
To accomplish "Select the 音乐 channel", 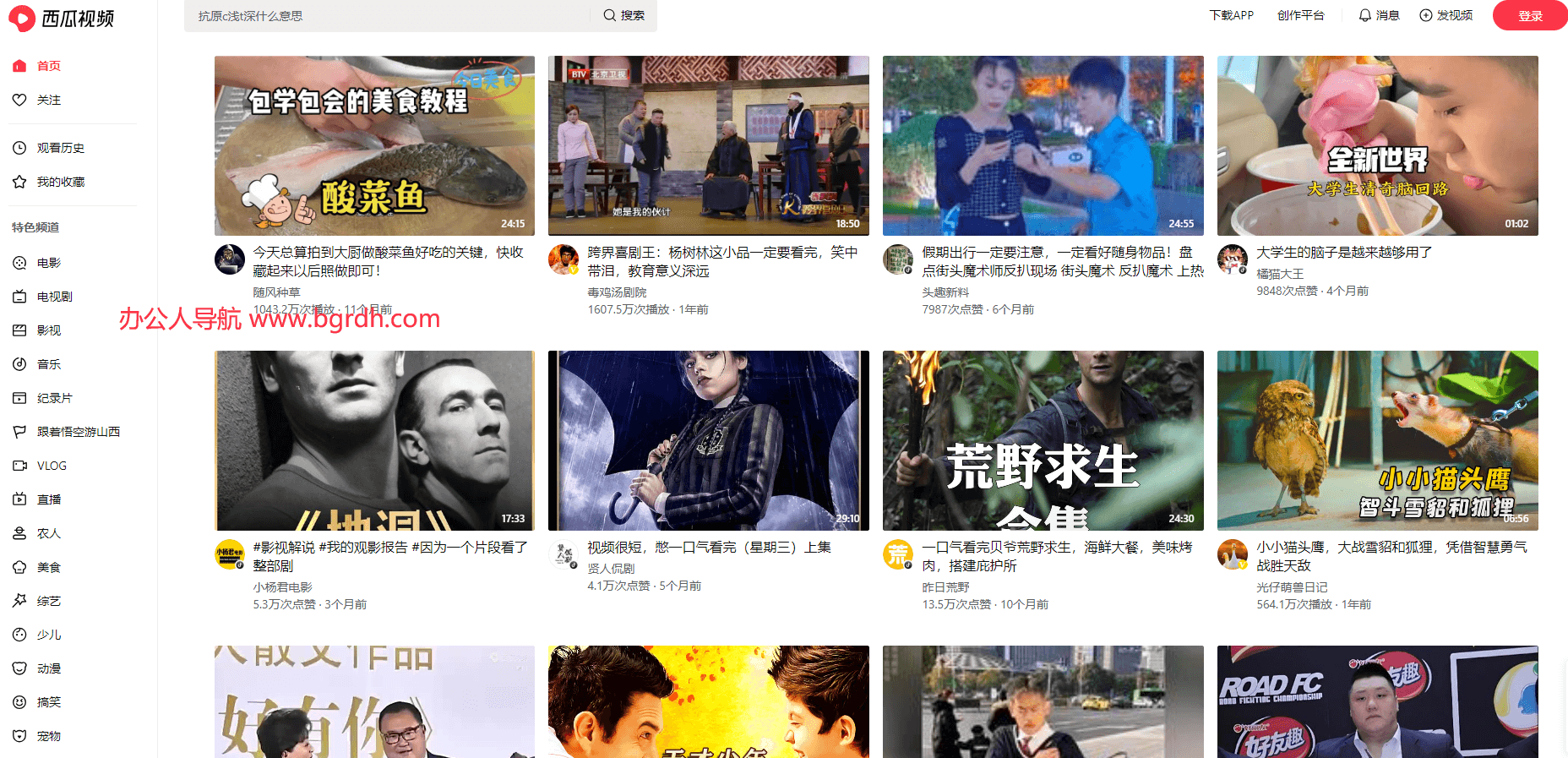I will [48, 364].
